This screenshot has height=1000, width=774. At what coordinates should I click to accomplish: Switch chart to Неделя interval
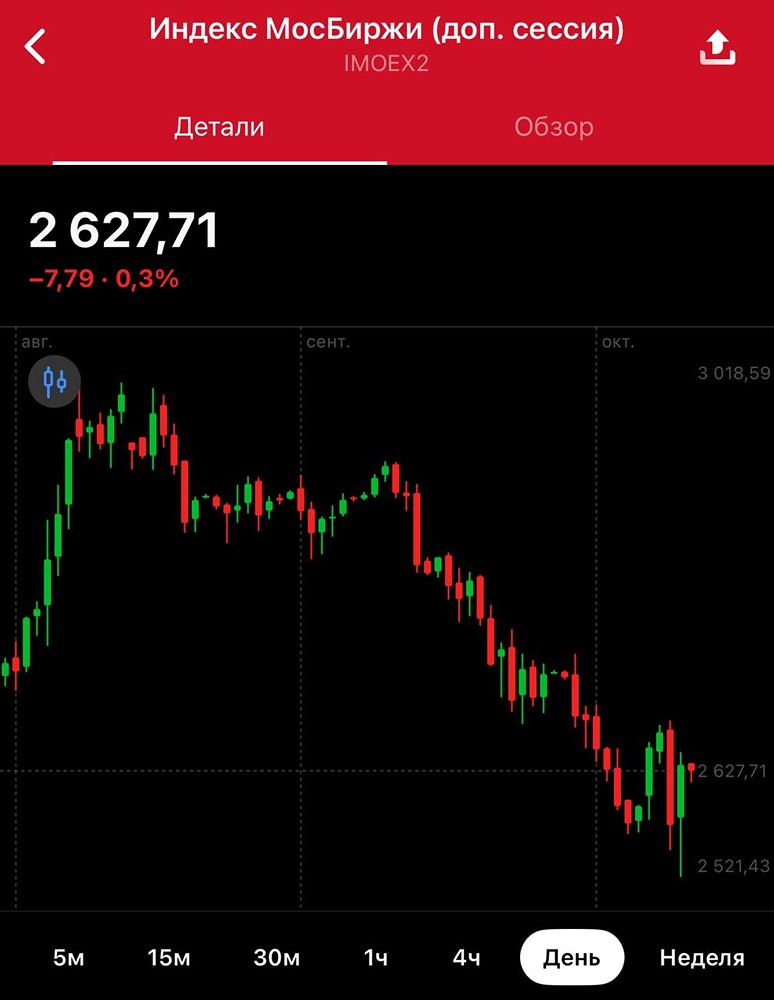701,957
